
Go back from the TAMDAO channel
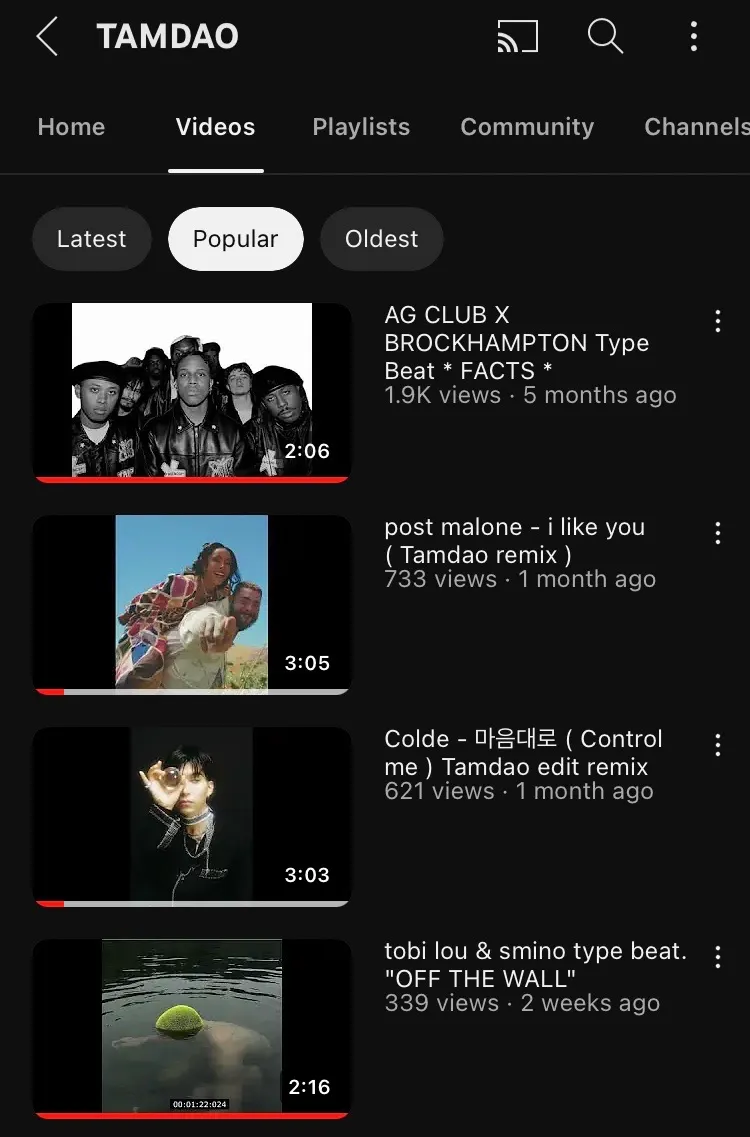[x=47, y=37]
